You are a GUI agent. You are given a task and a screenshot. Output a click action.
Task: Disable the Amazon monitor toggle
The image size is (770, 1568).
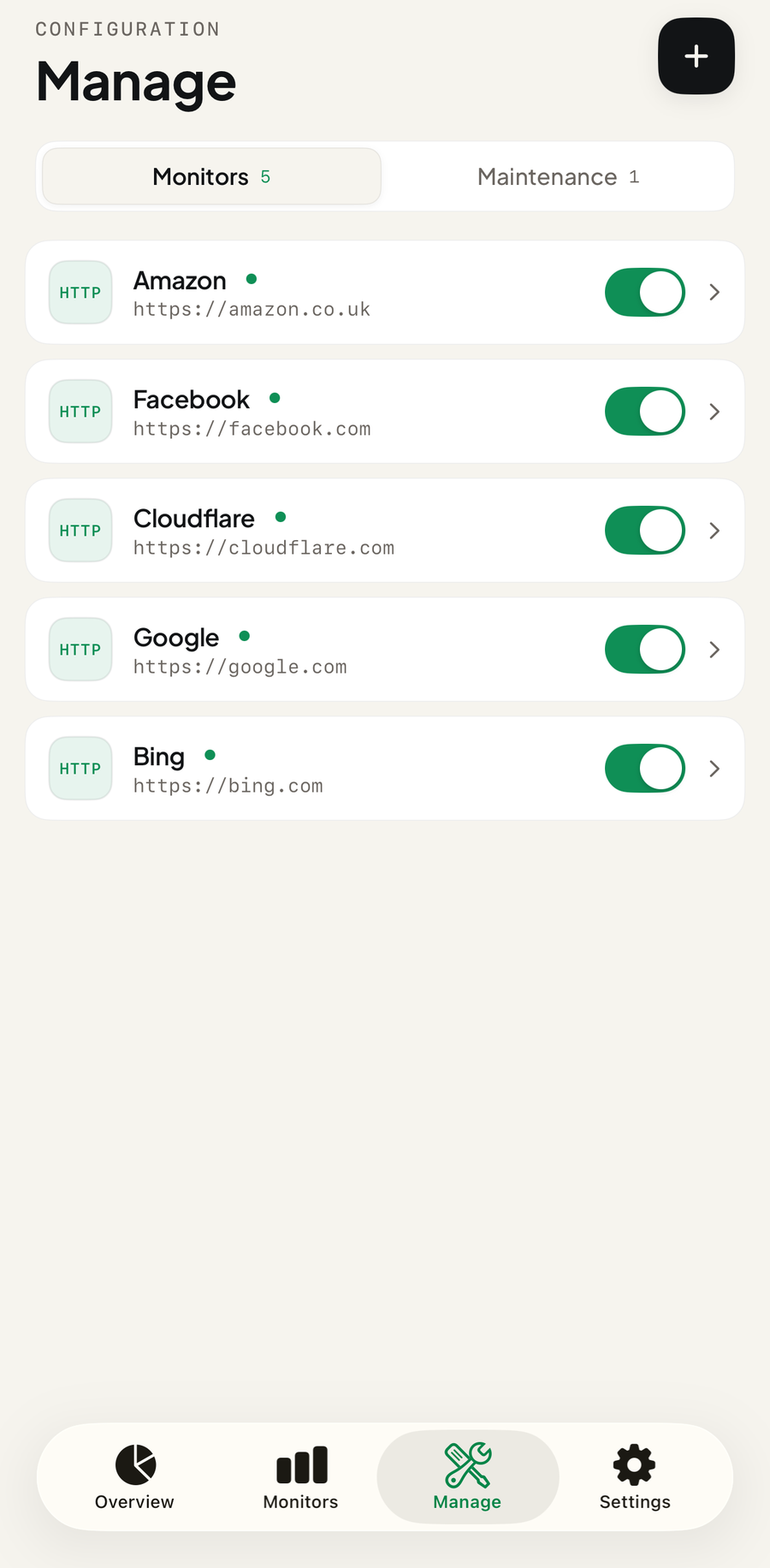click(645, 293)
